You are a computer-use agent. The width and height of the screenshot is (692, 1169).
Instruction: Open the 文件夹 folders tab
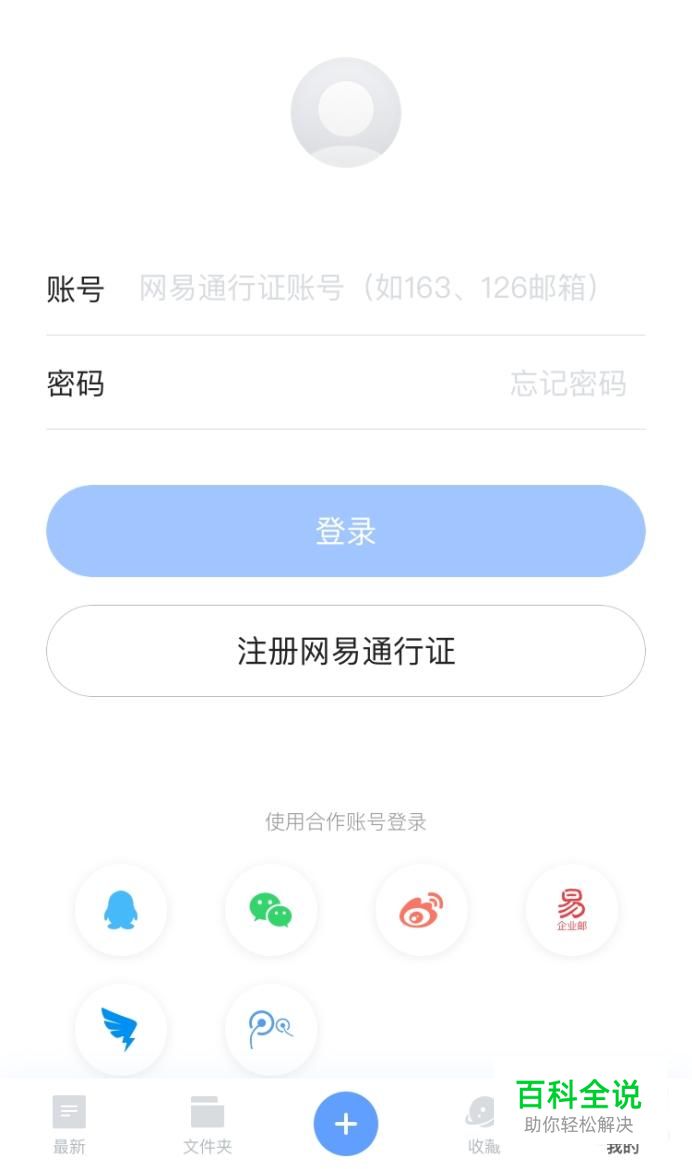tap(207, 1124)
